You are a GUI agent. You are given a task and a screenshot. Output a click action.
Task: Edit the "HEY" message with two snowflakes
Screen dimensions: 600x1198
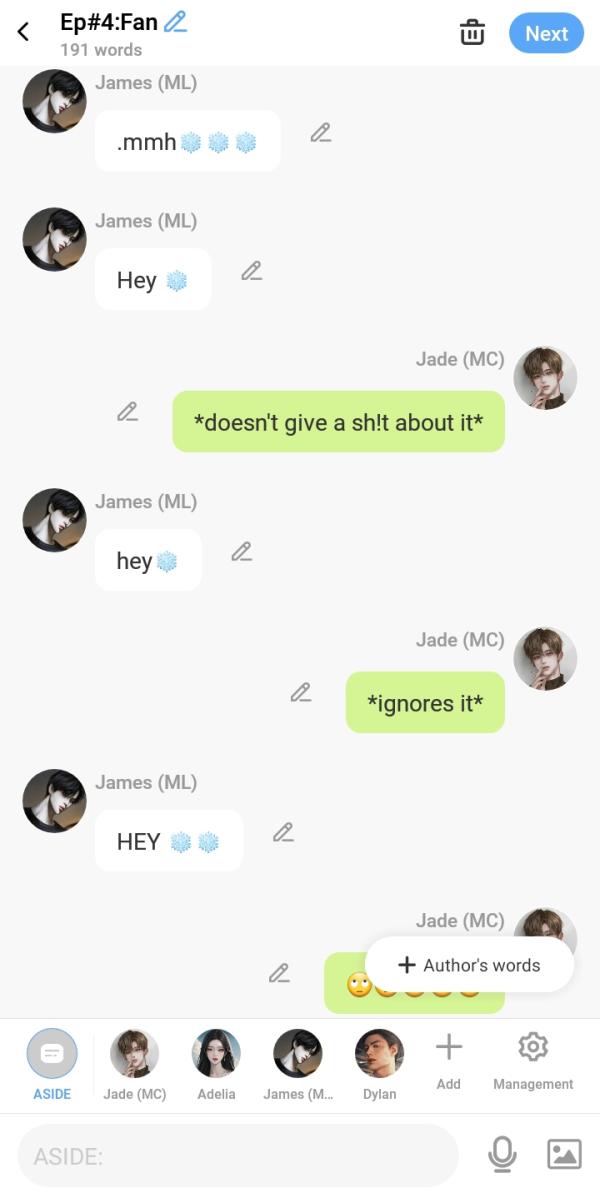click(x=283, y=832)
